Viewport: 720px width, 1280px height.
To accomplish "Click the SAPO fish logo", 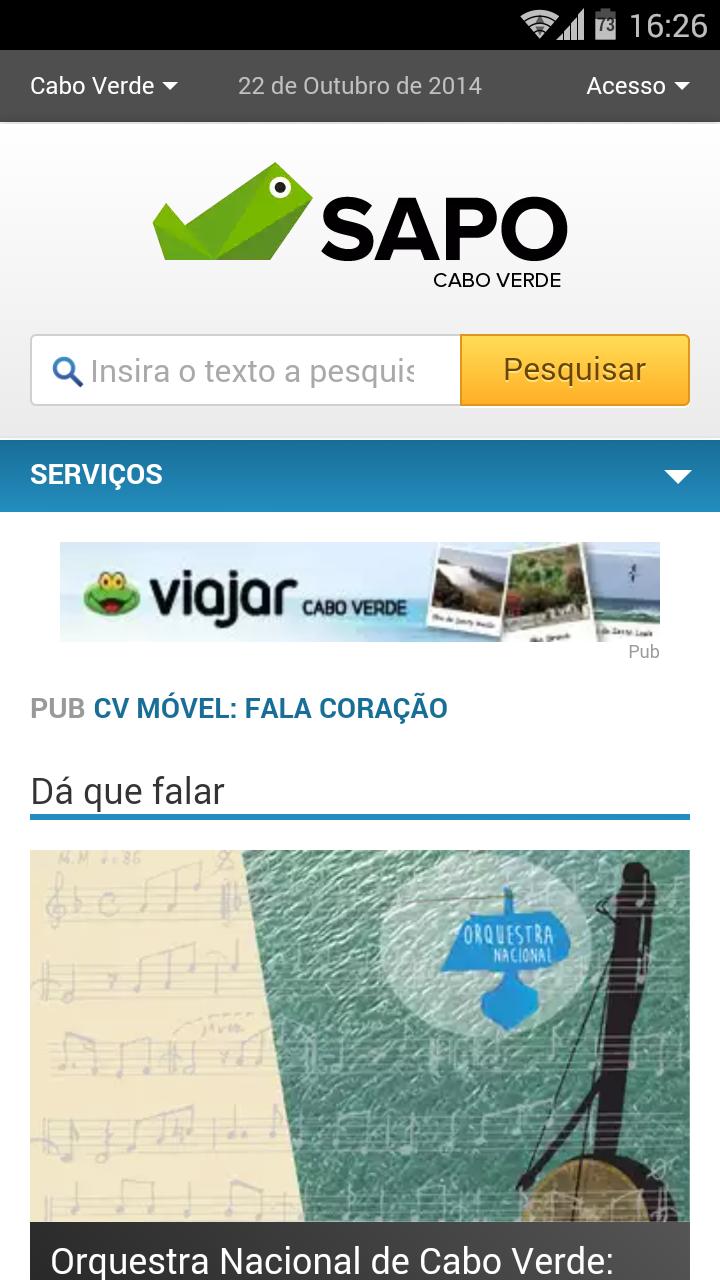I will 230,215.
